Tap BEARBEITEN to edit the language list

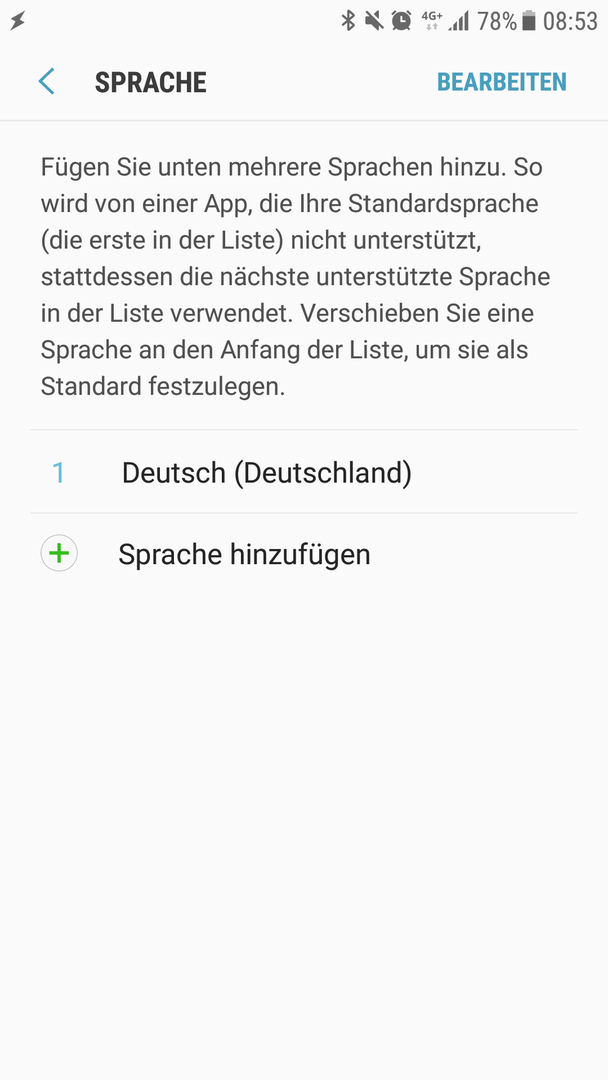501,82
